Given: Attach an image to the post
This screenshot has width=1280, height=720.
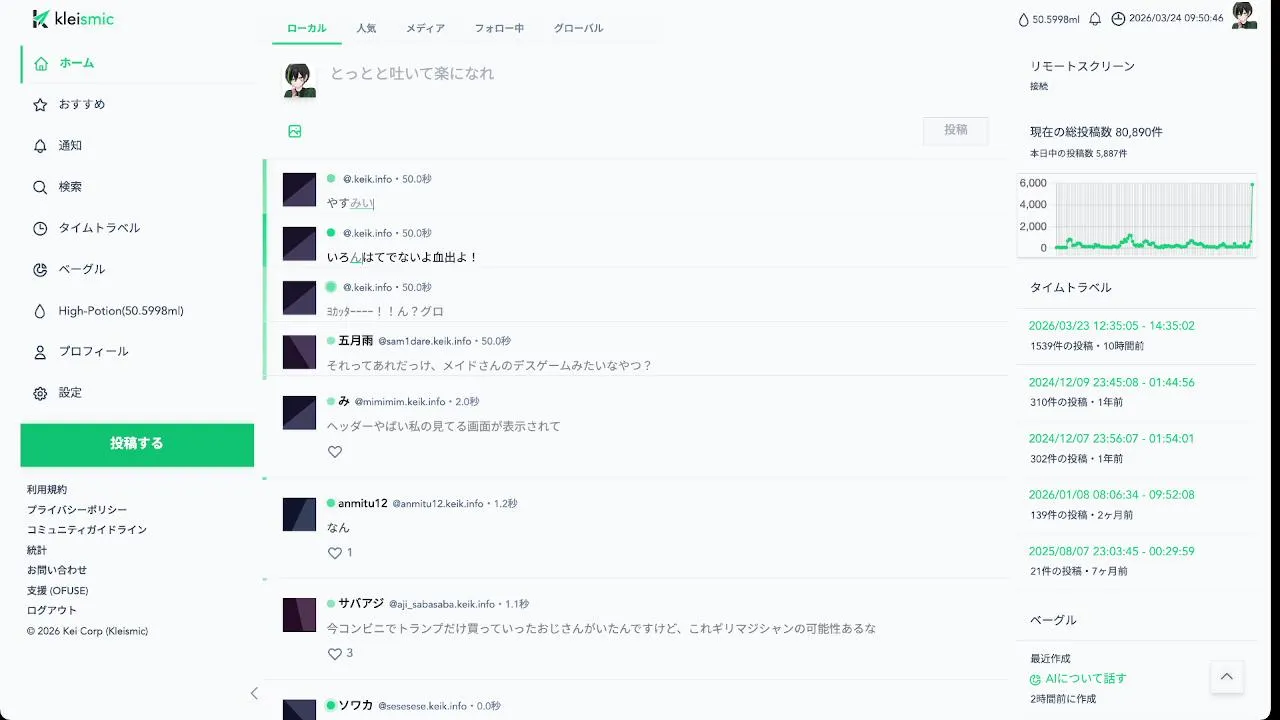Looking at the screenshot, I should tap(295, 131).
